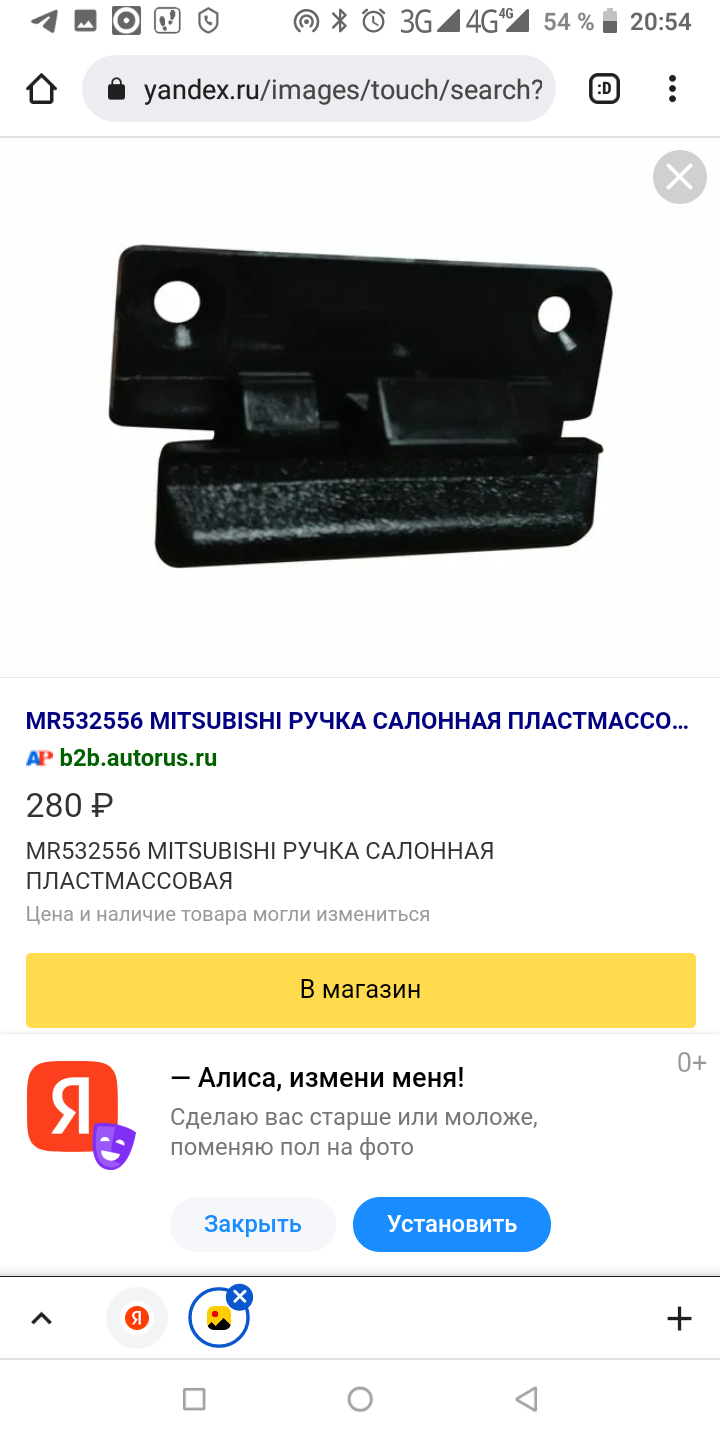The height and width of the screenshot is (1440, 720).
Task: Open the MR532556 MITSUBISHI product title link
Action: (x=357, y=720)
